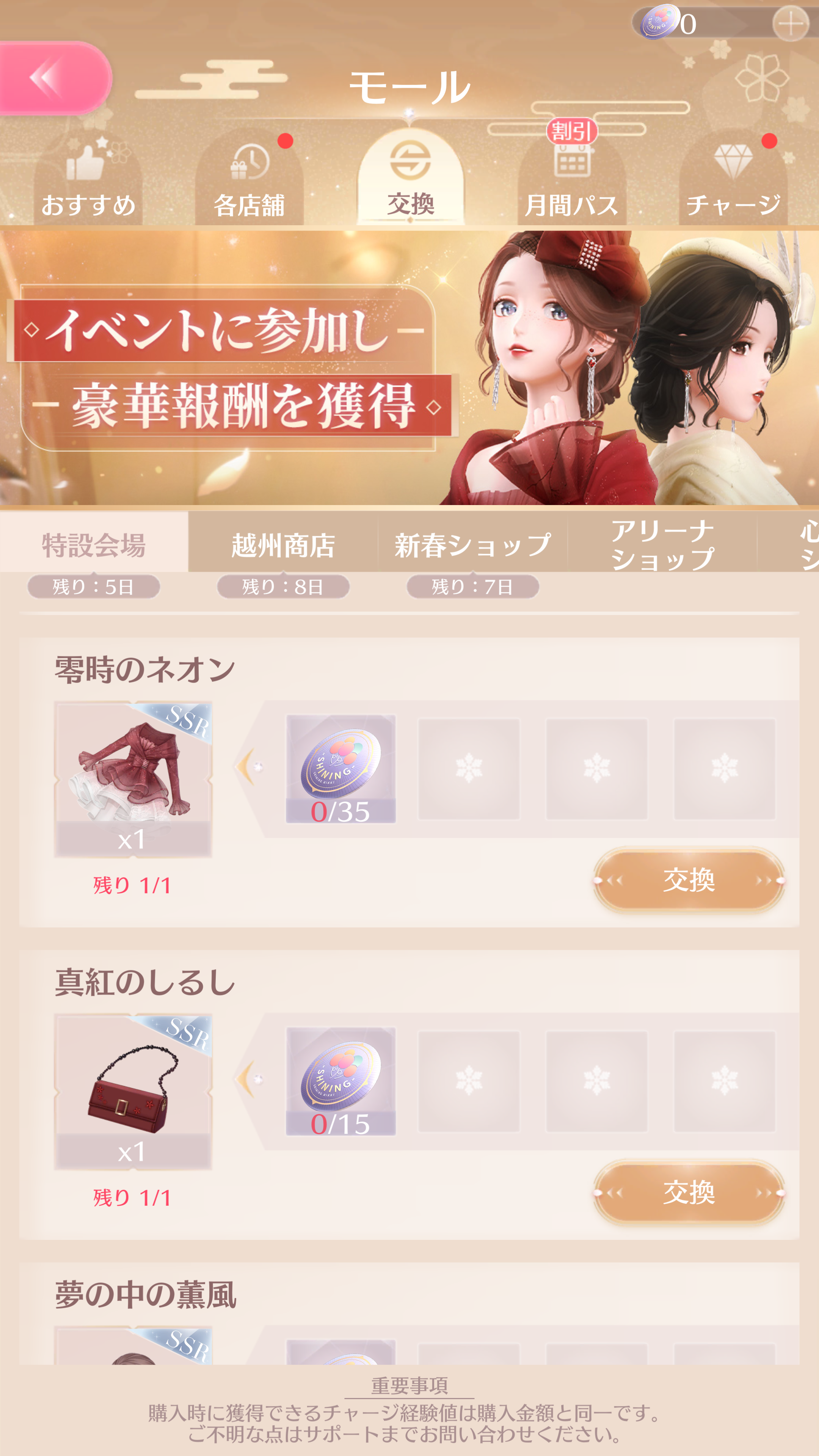The height and width of the screenshot is (1456, 819).
Task: Select the 特設会場 shop tab
Action: tap(94, 543)
